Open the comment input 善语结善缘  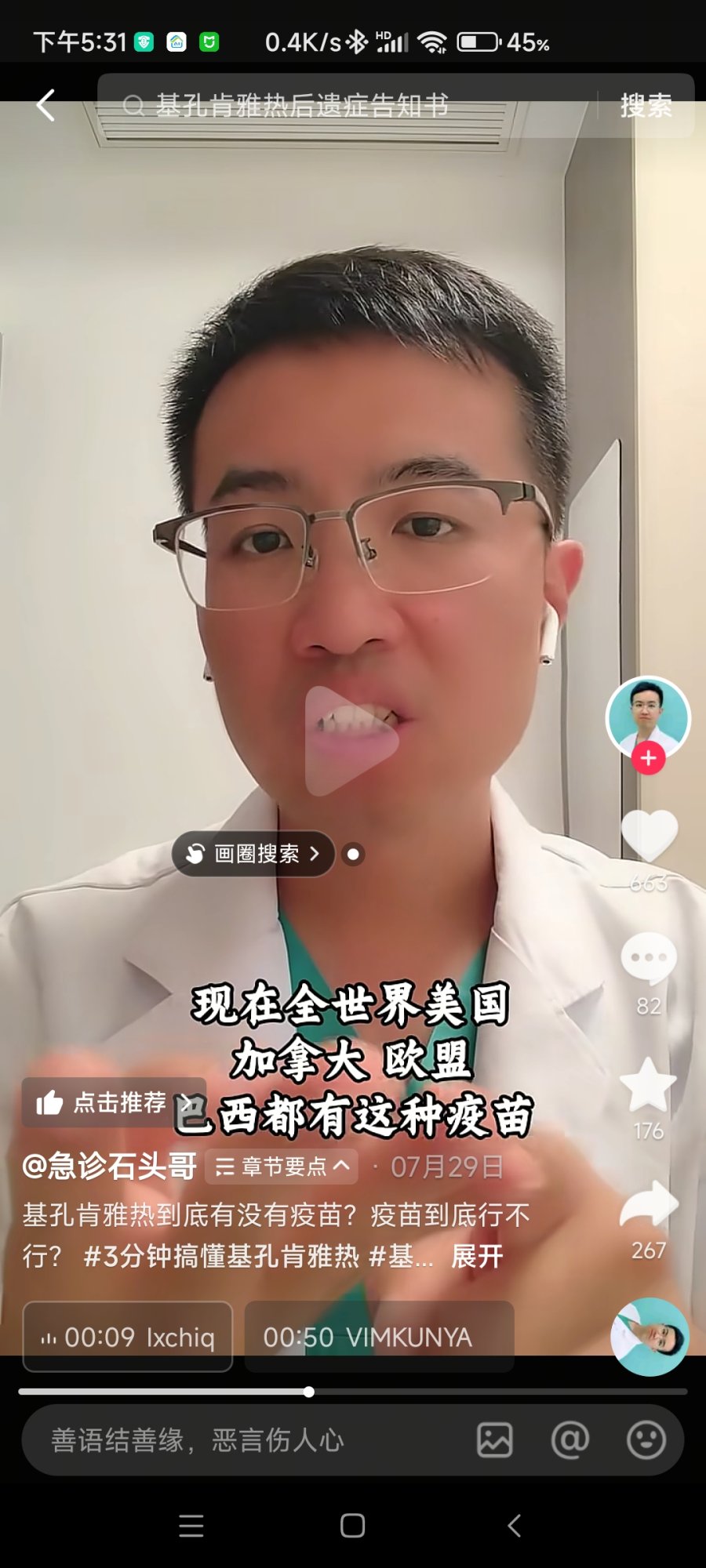pos(235,1440)
